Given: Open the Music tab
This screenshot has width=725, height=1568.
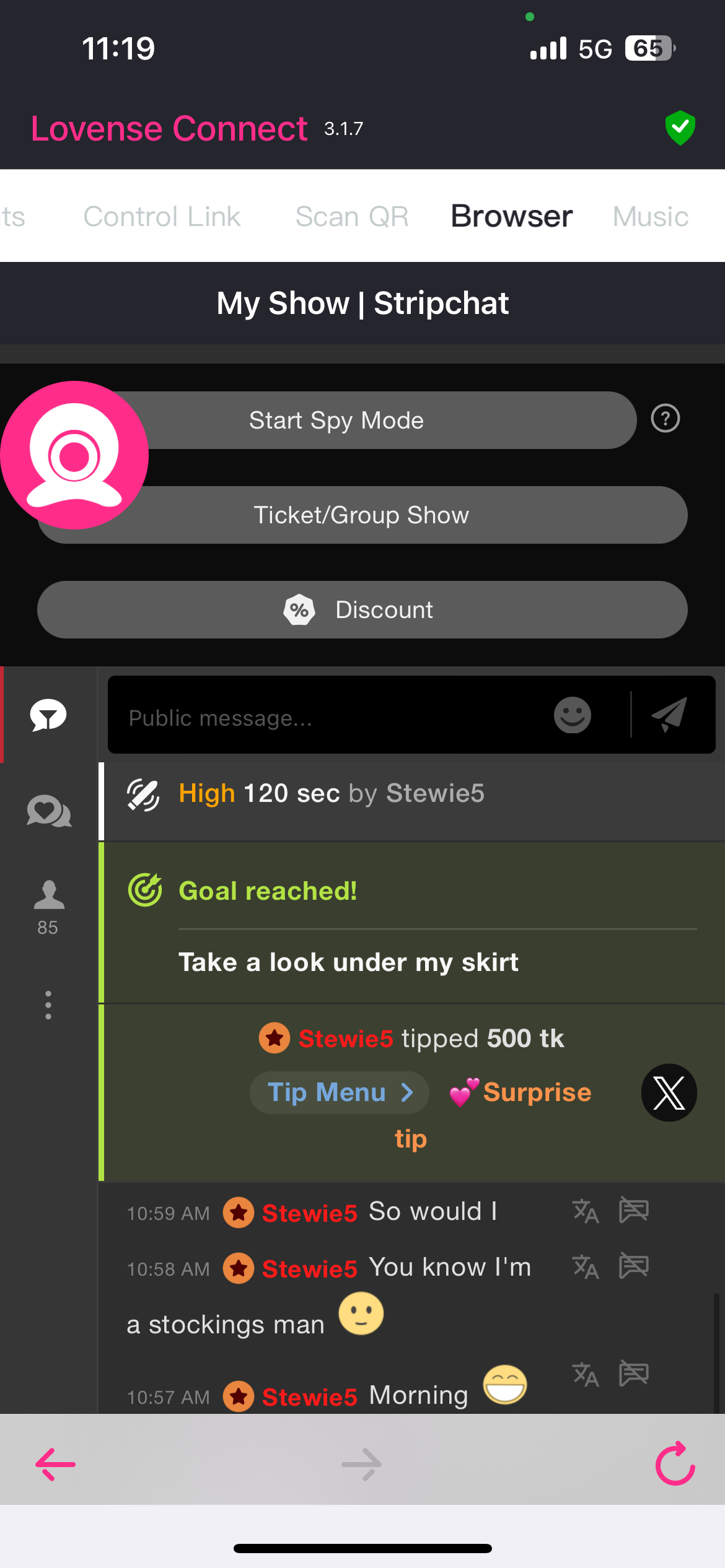Looking at the screenshot, I should pos(650,217).
